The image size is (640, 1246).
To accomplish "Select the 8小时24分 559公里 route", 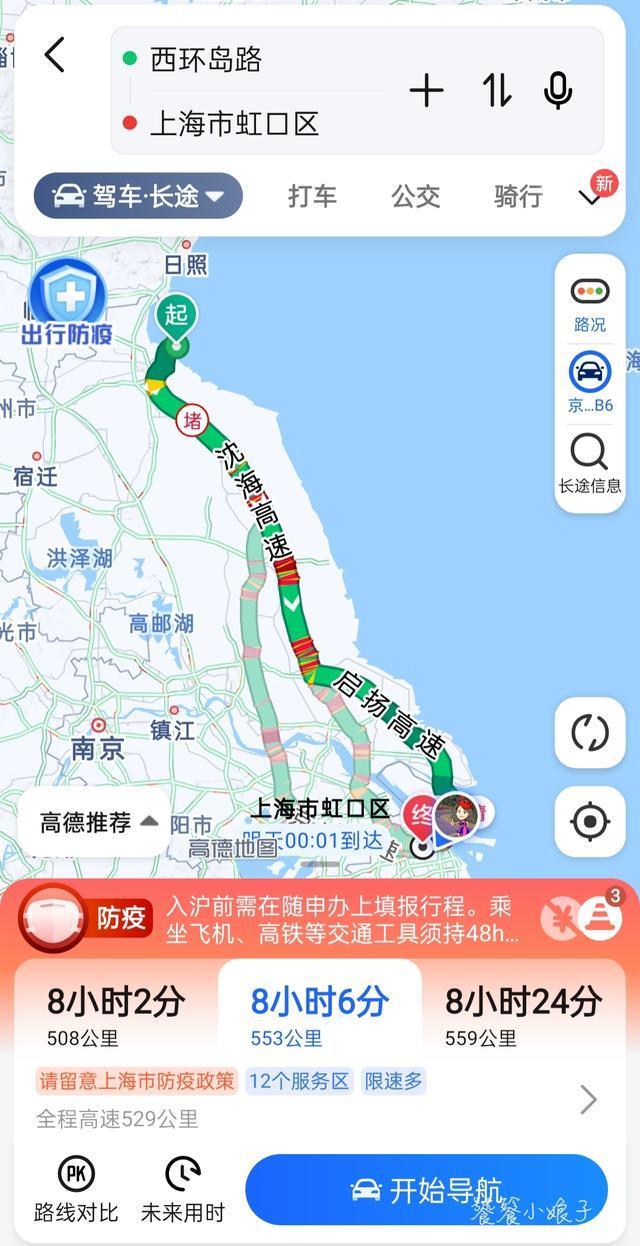I will (523, 1015).
